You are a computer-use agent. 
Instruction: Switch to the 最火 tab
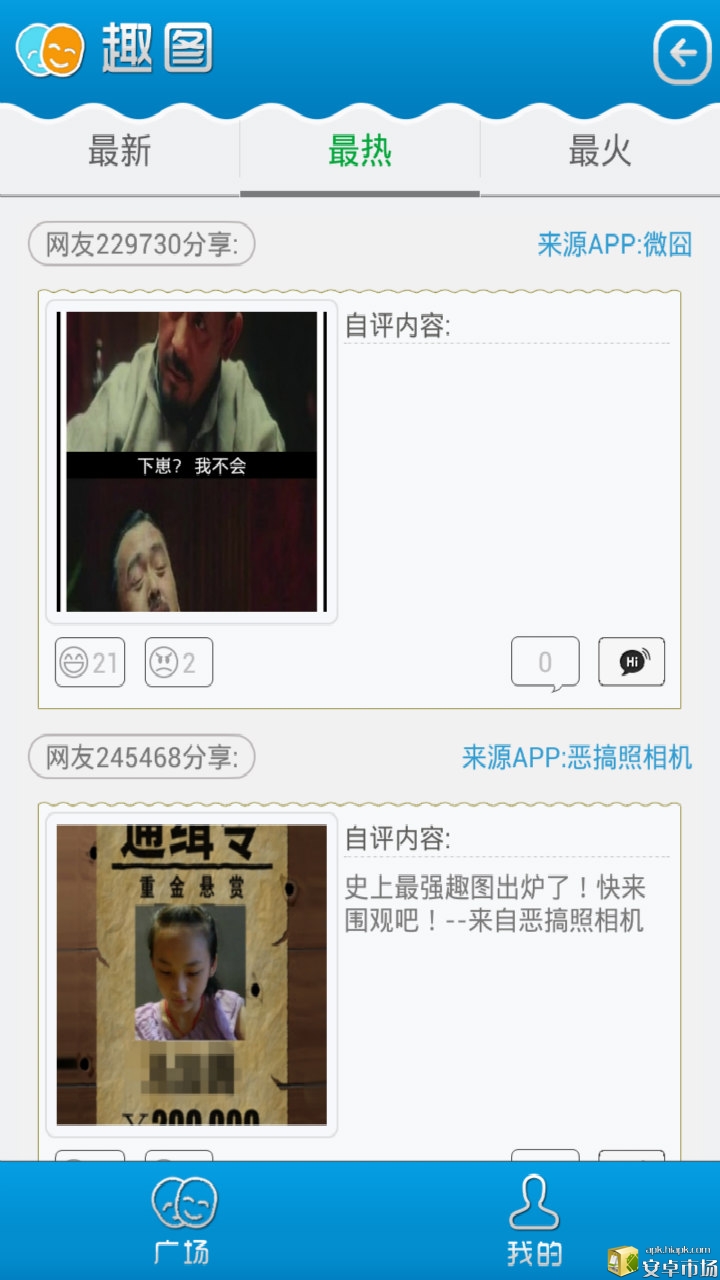pos(600,152)
